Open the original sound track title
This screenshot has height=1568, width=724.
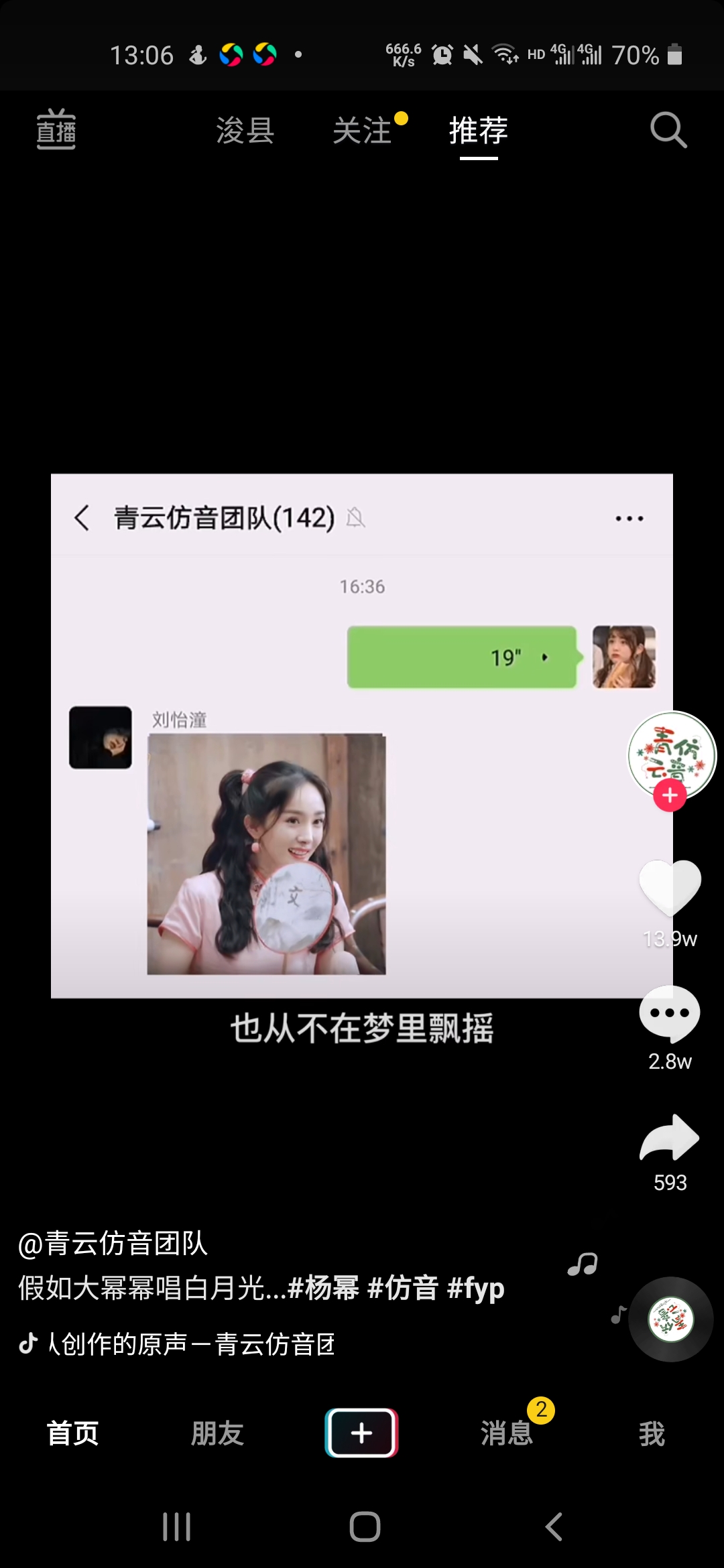pyautogui.click(x=191, y=1344)
